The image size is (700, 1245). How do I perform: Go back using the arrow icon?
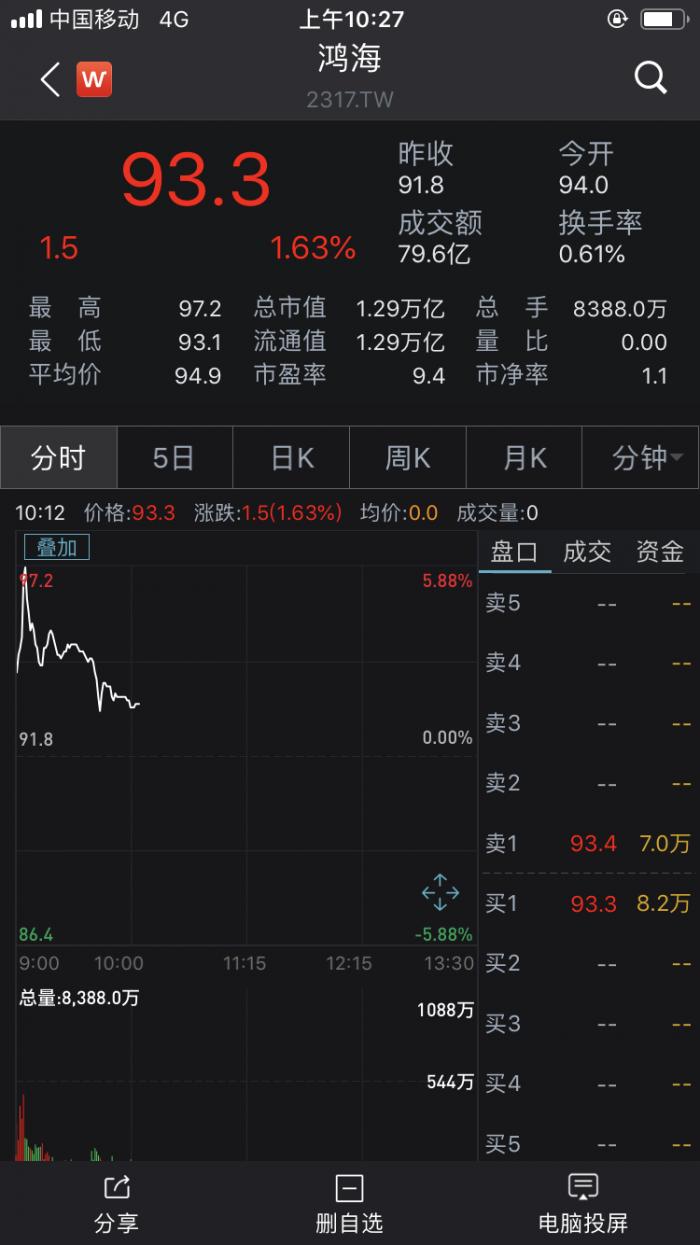50,79
